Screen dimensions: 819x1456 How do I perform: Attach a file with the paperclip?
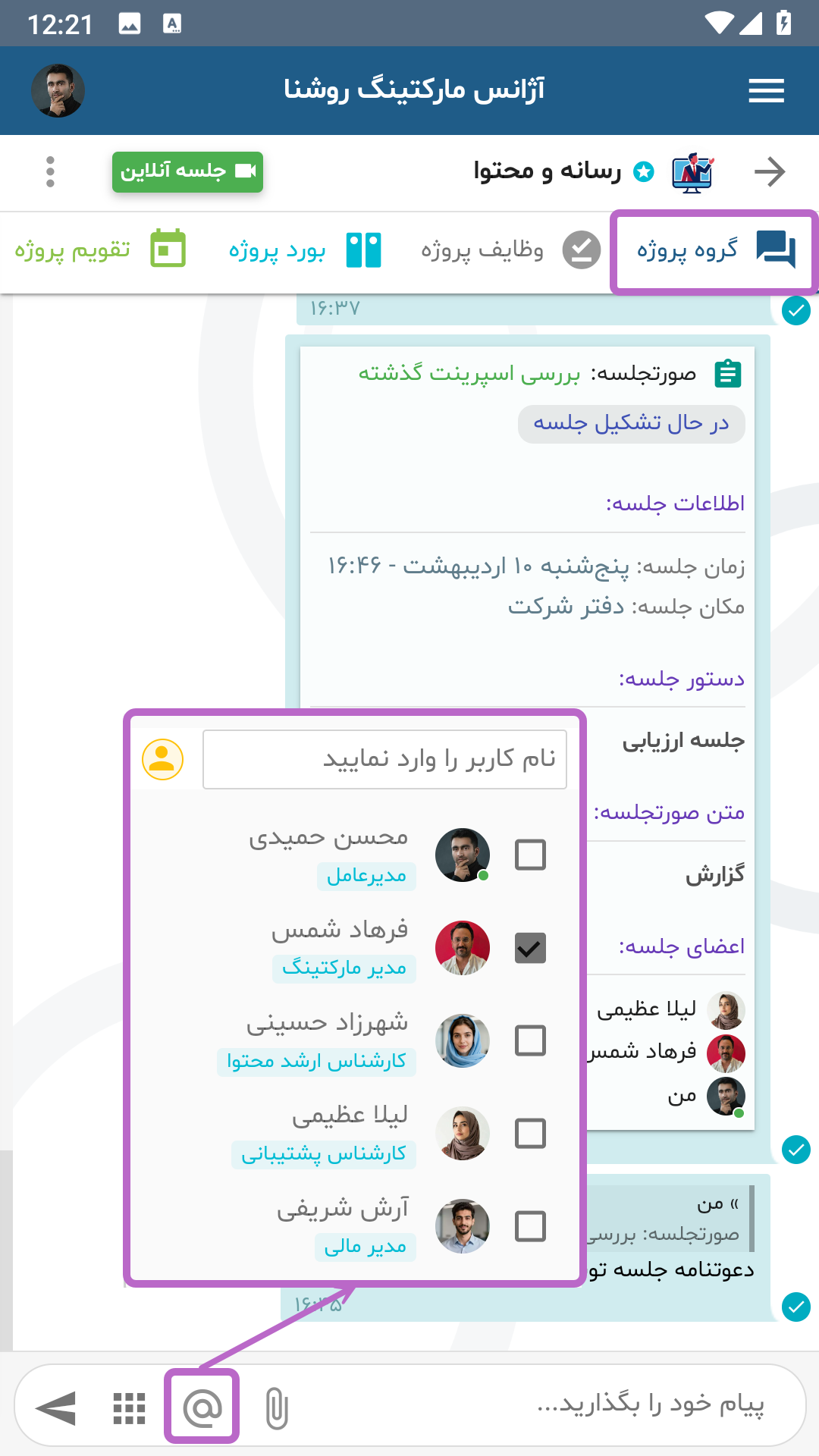277,1408
